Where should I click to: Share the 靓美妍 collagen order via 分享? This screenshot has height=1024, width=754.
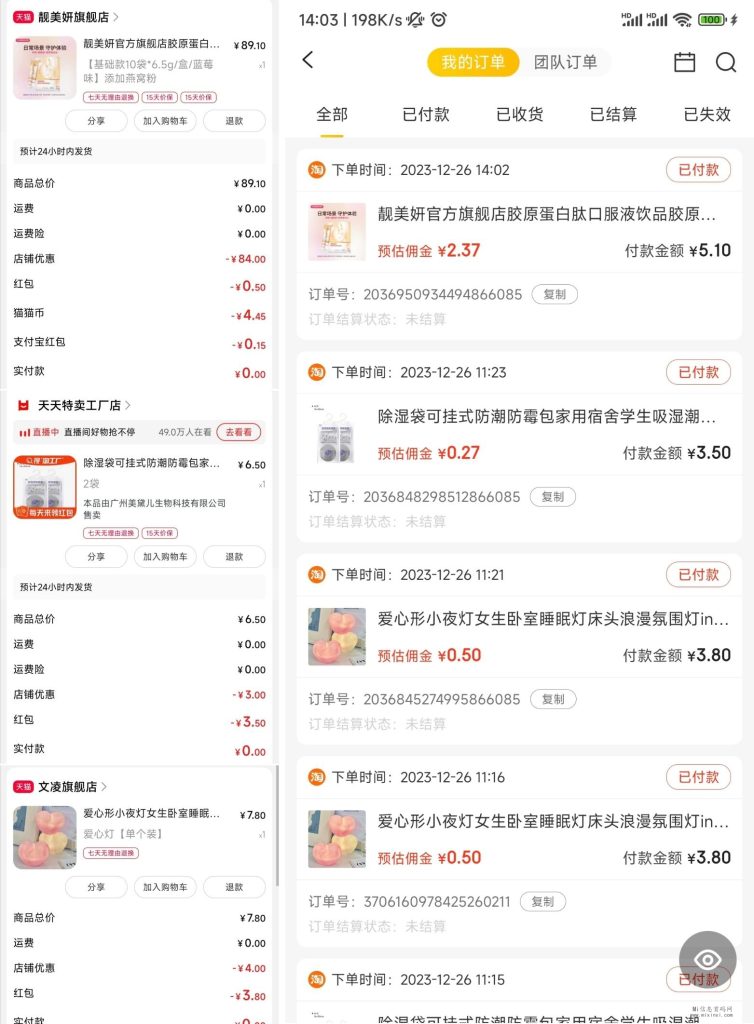point(96,121)
